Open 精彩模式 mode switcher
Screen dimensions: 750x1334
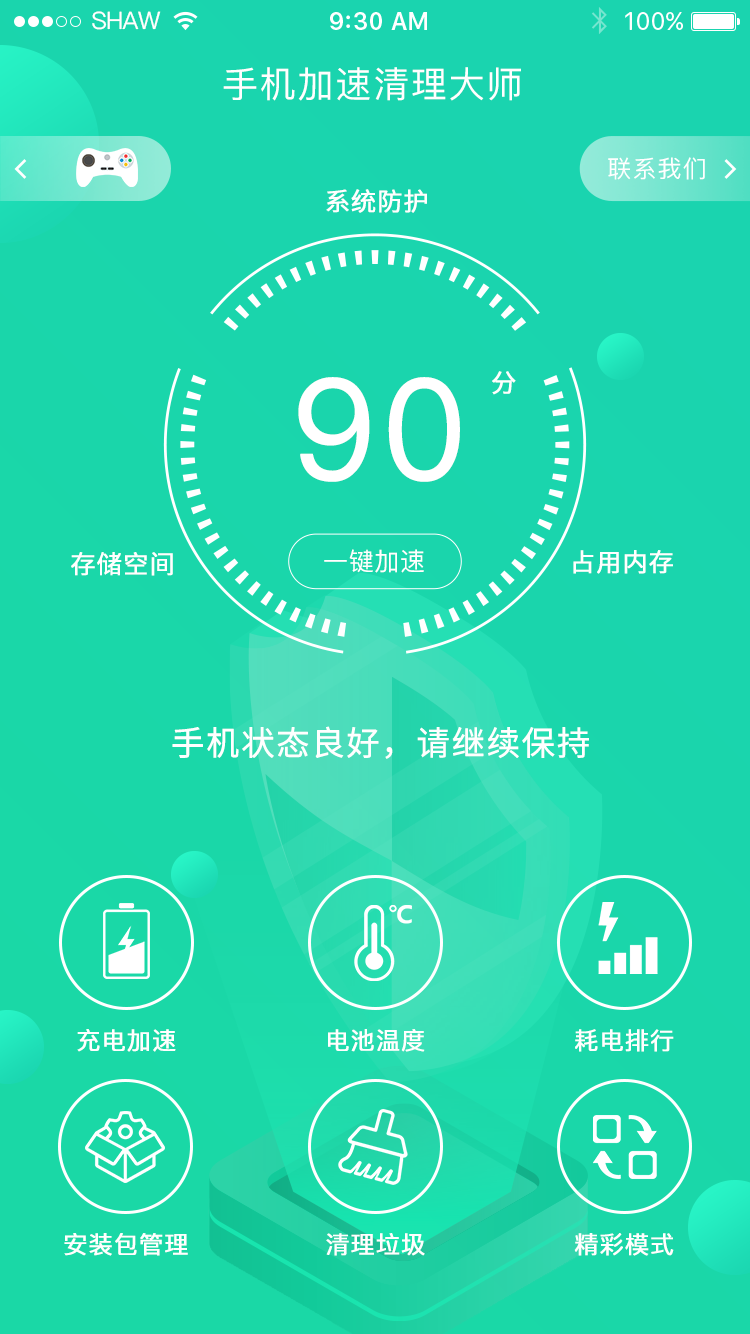tap(624, 1146)
